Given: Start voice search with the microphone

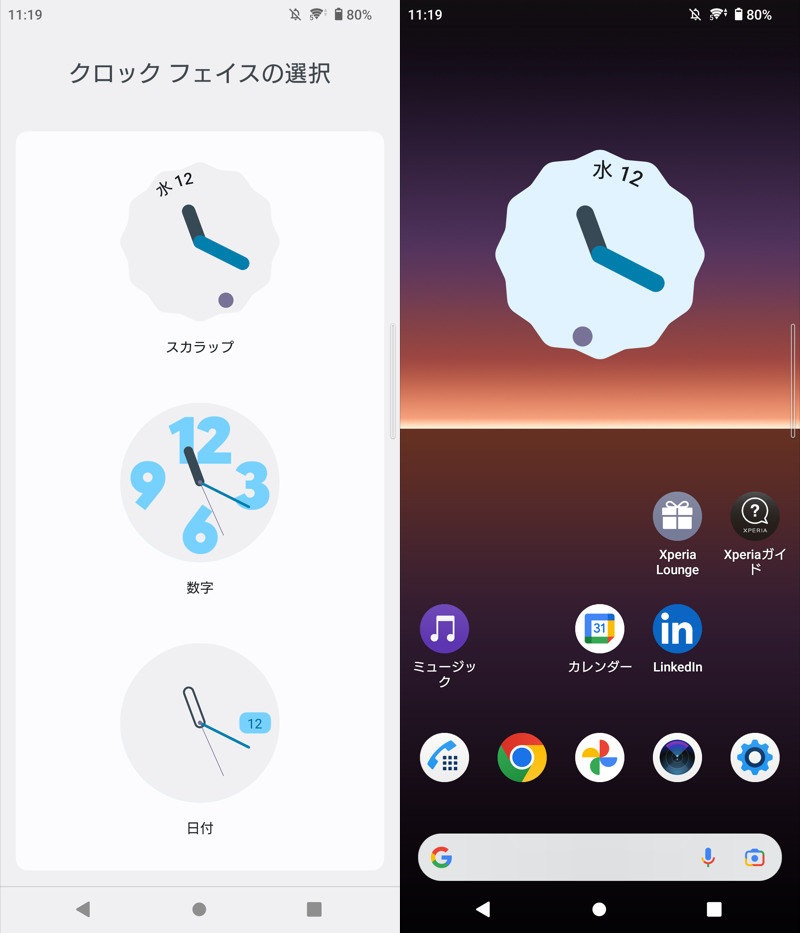Looking at the screenshot, I should [708, 857].
